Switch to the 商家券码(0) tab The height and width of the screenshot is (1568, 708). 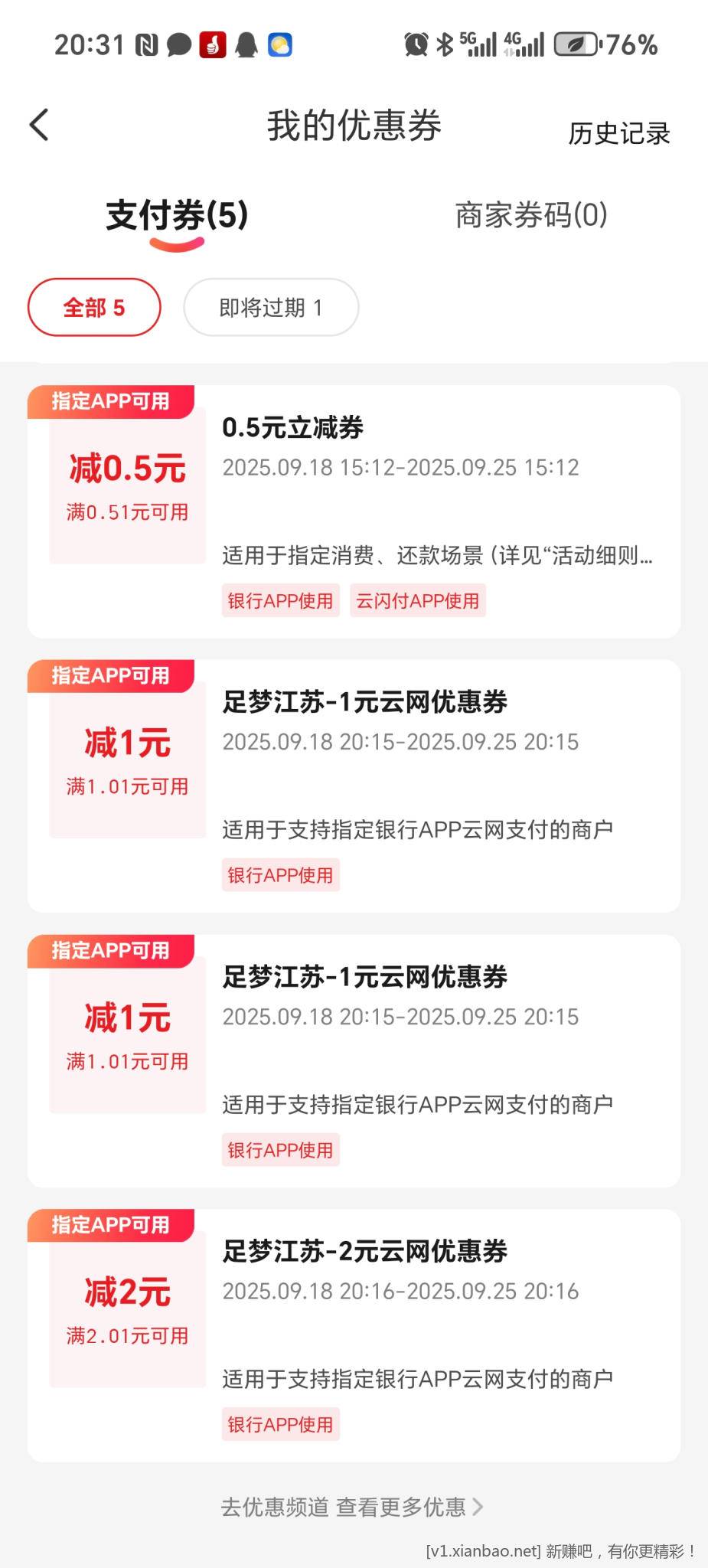point(531,215)
